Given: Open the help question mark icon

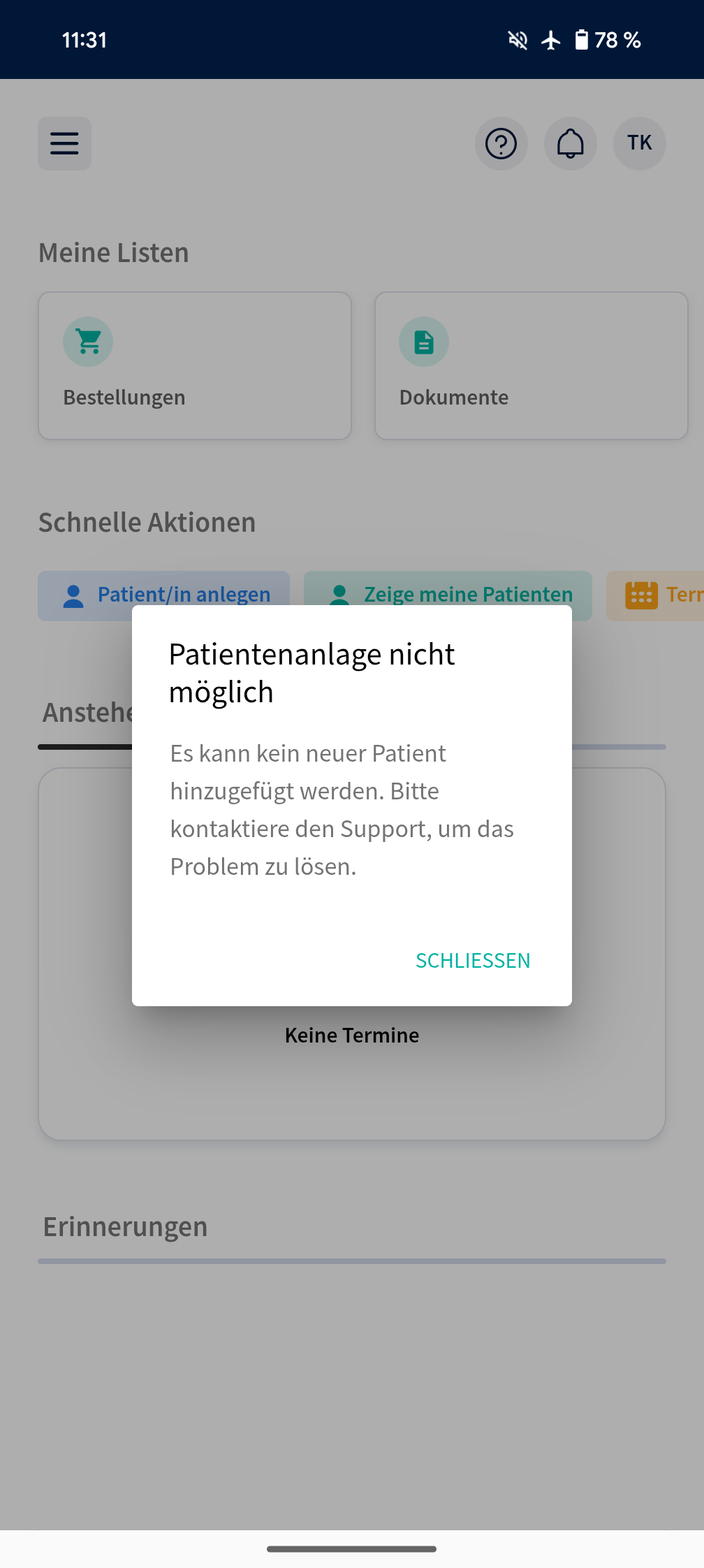Looking at the screenshot, I should pos(501,143).
